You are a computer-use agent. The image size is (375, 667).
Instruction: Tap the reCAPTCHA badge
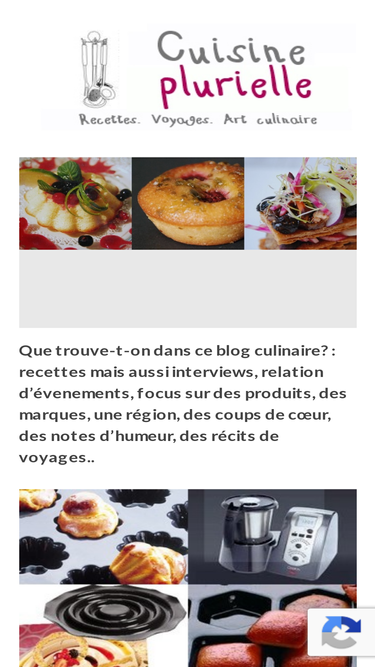341,632
